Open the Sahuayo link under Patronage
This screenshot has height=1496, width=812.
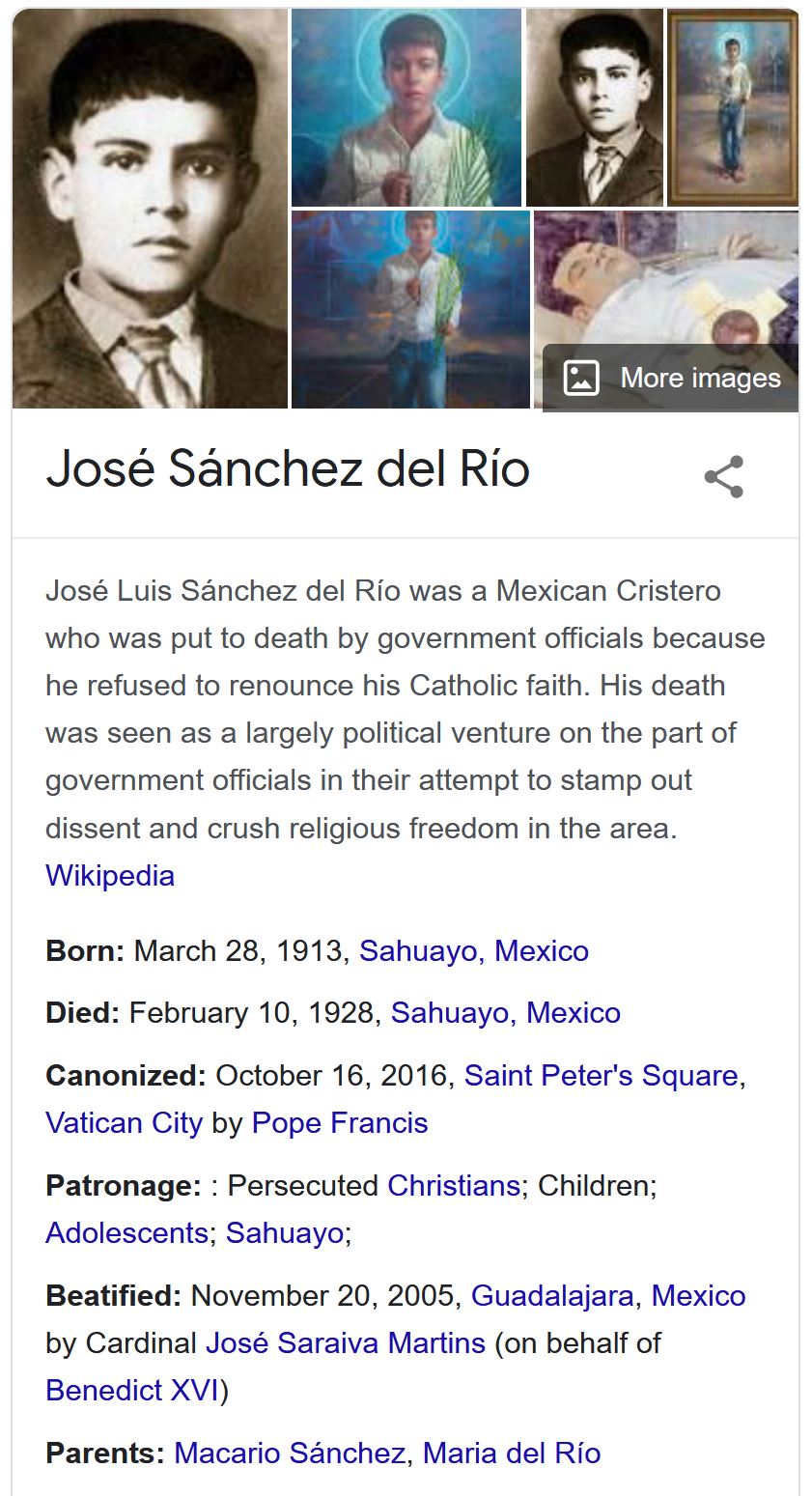point(285,1233)
